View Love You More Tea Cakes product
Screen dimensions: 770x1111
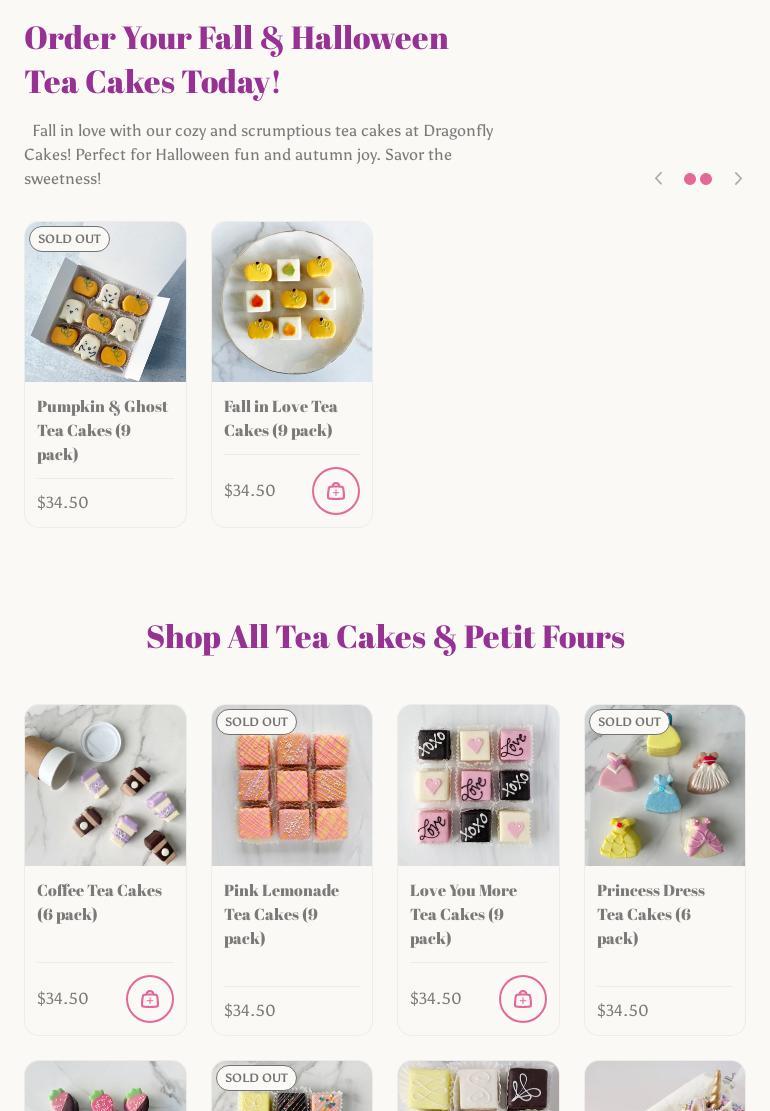tap(463, 914)
